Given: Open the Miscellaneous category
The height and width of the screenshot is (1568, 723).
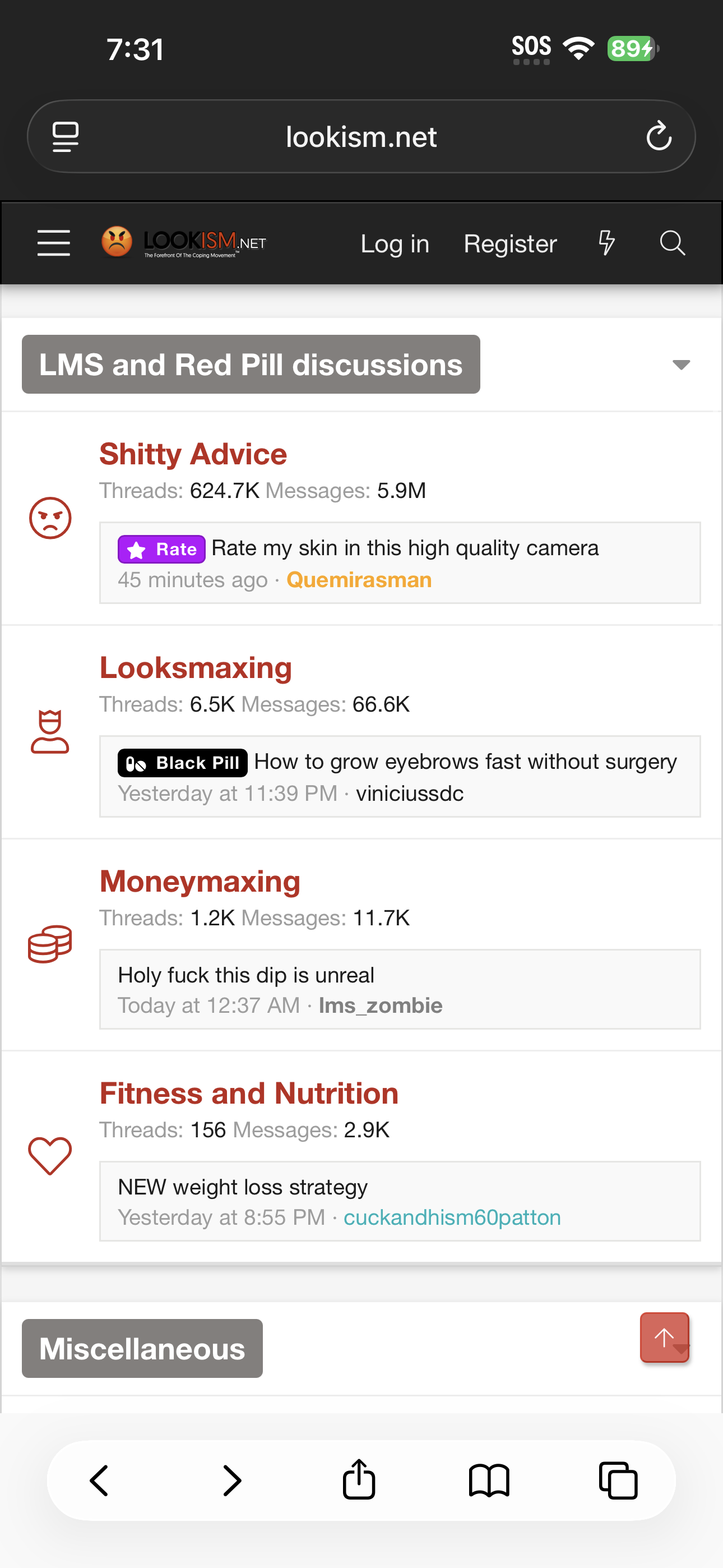Looking at the screenshot, I should tap(142, 1348).
